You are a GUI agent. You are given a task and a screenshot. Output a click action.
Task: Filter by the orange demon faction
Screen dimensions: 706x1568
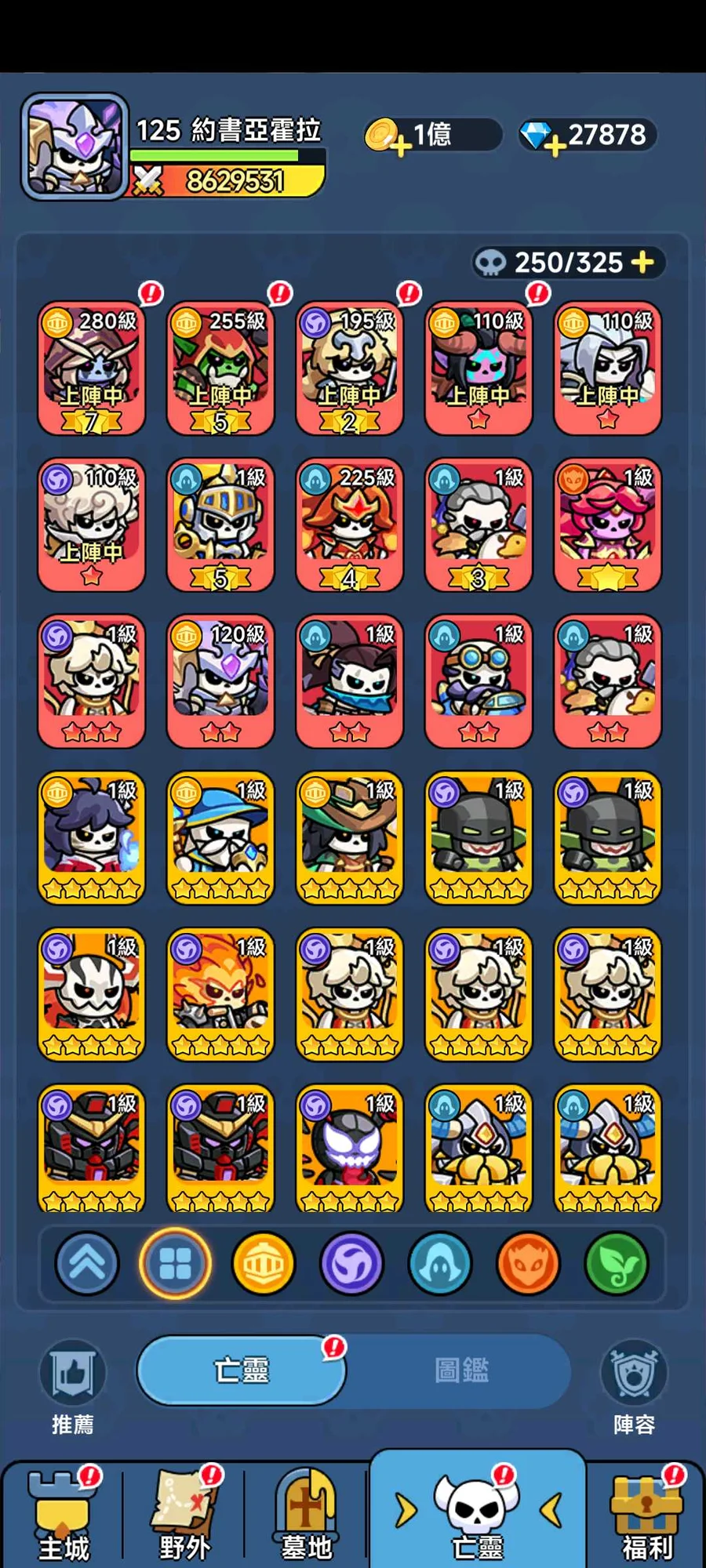click(528, 1263)
